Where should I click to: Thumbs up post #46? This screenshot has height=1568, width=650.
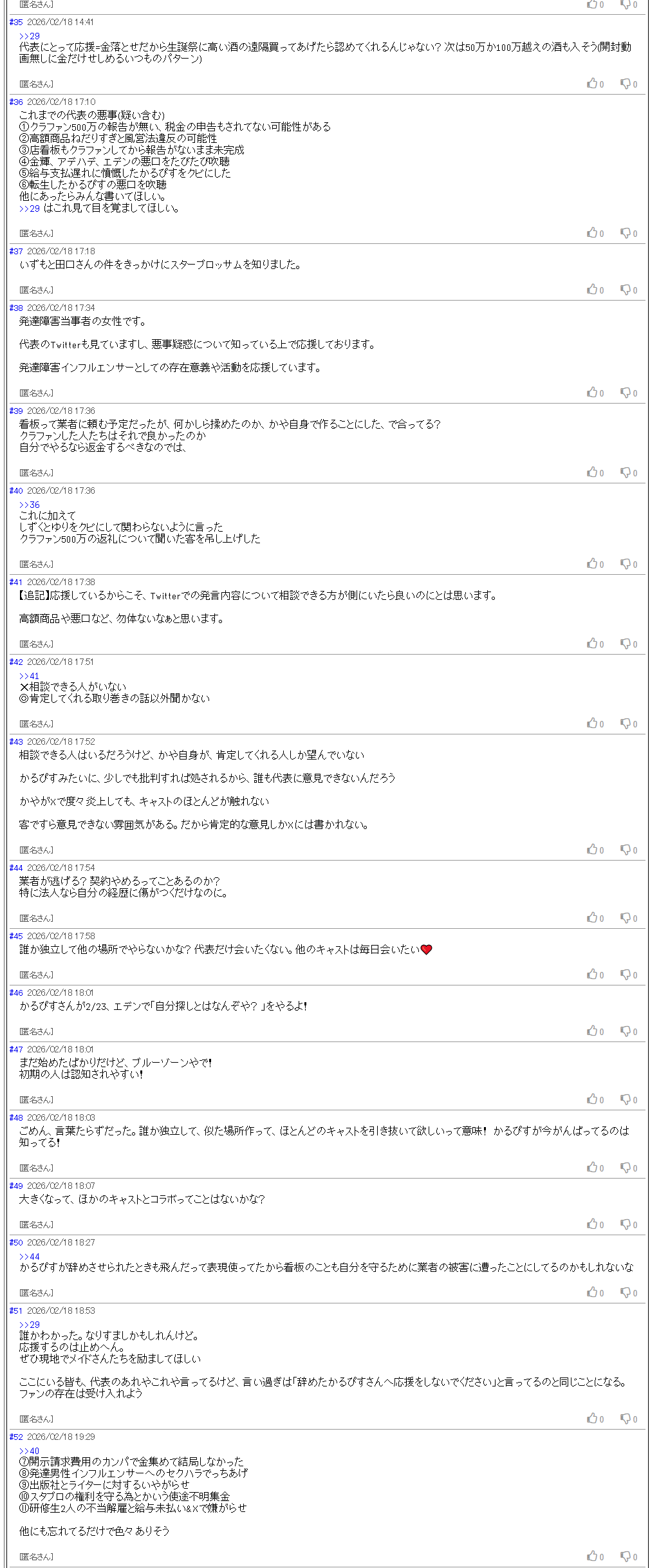point(592,1031)
